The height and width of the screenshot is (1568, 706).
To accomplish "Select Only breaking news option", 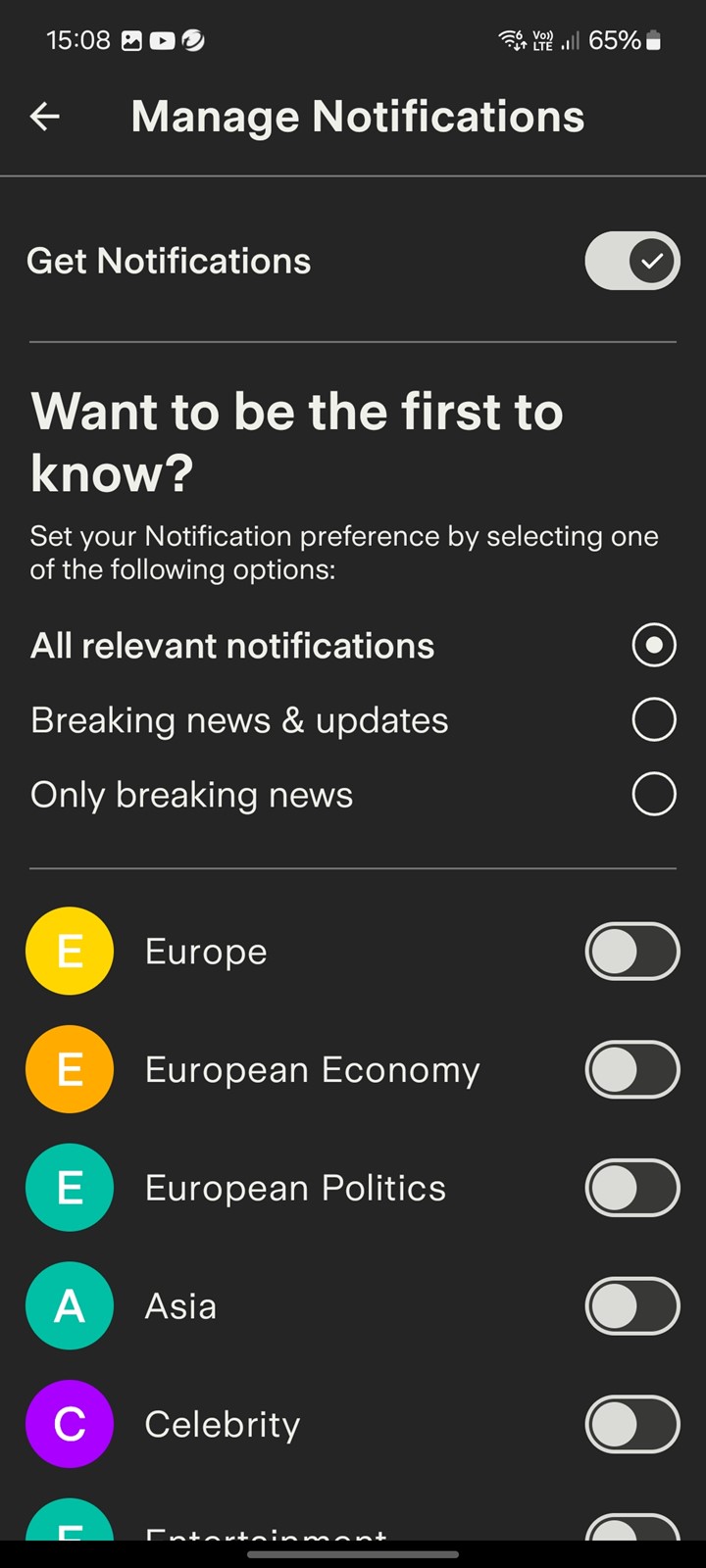I will pos(654,794).
